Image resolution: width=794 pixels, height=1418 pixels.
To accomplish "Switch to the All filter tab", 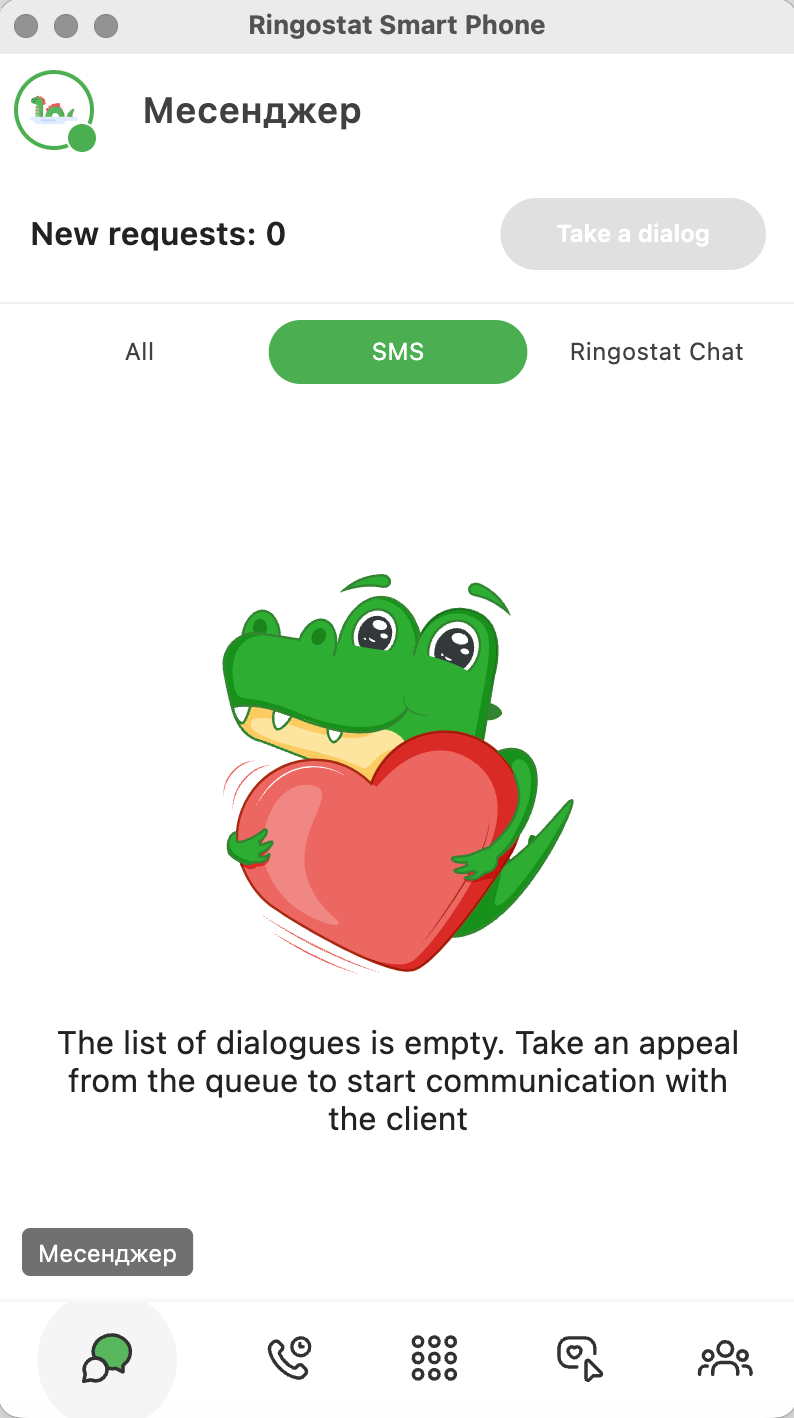I will coord(140,352).
